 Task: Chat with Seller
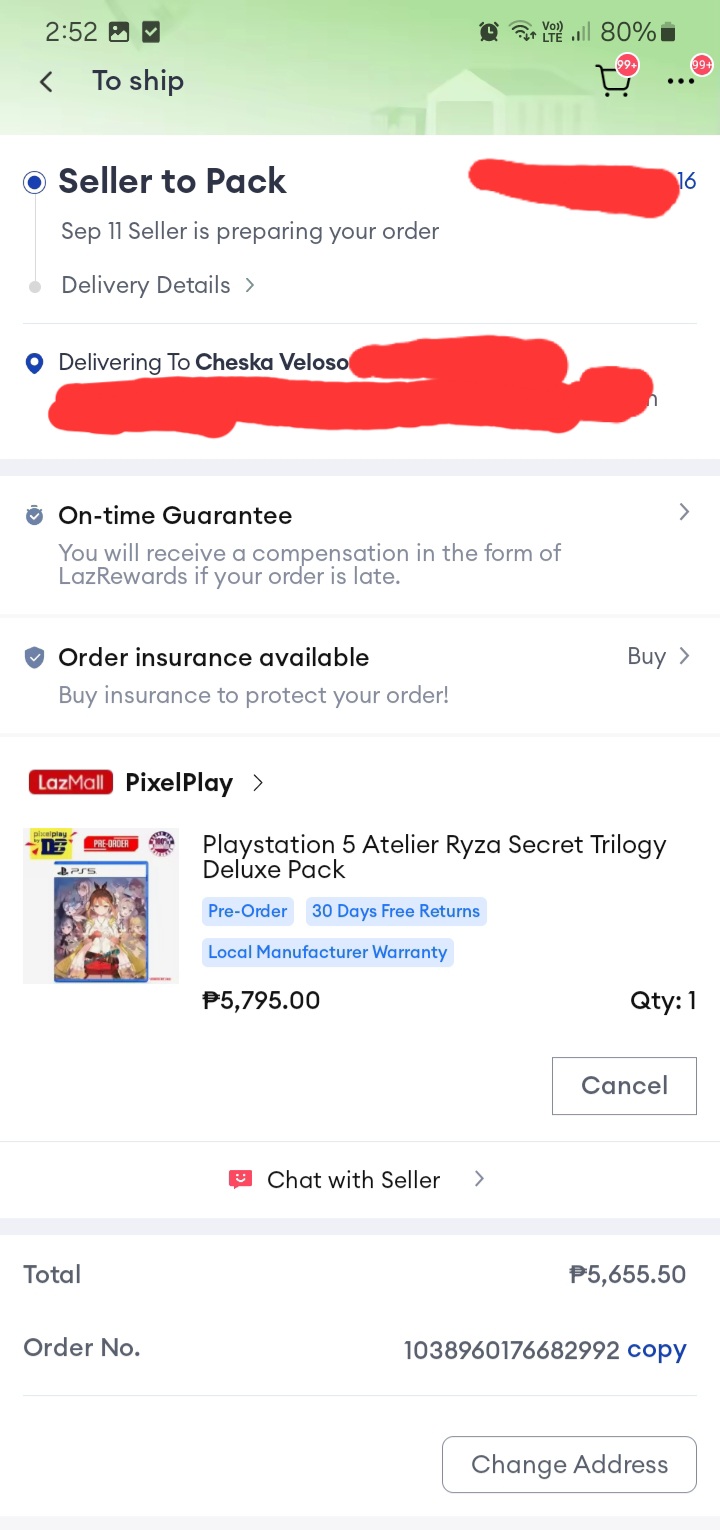(354, 1180)
